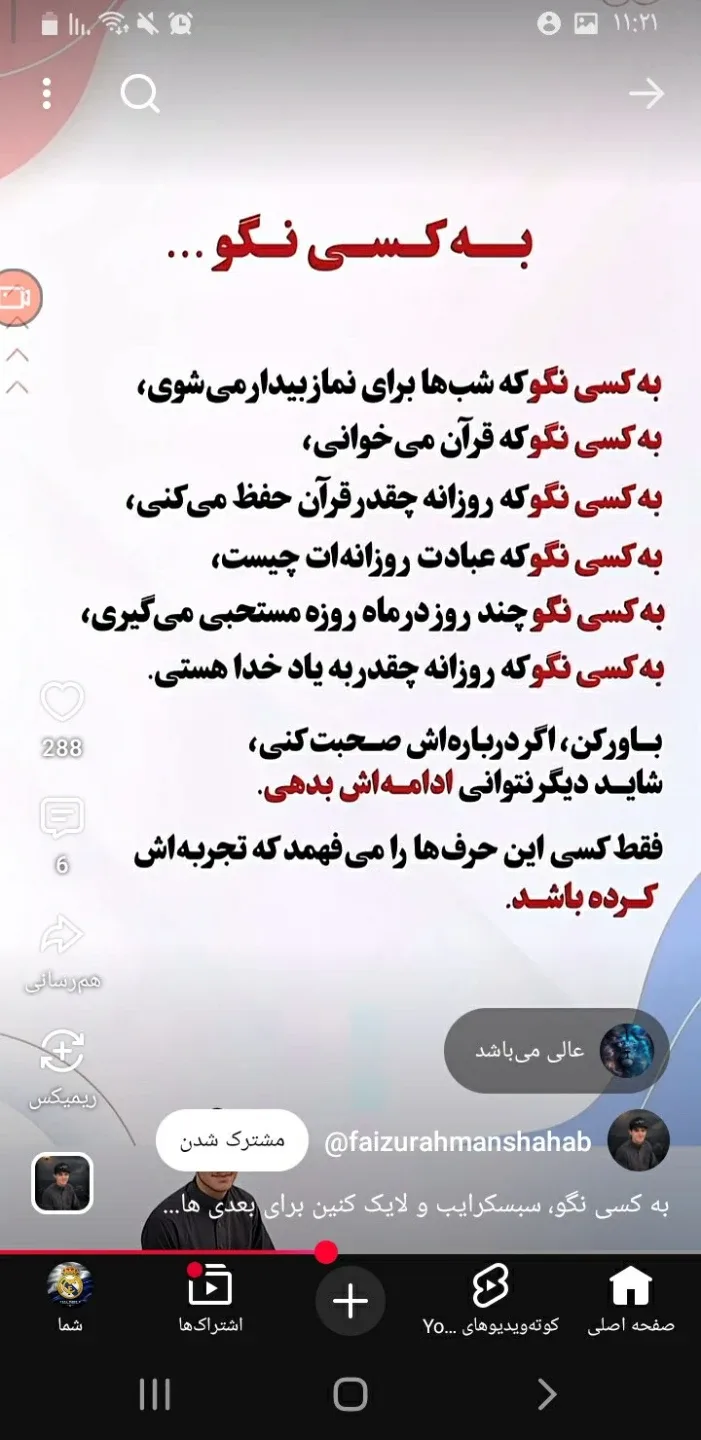
Task: Open the pinned comment عالی می‌باشد
Action: (557, 1051)
